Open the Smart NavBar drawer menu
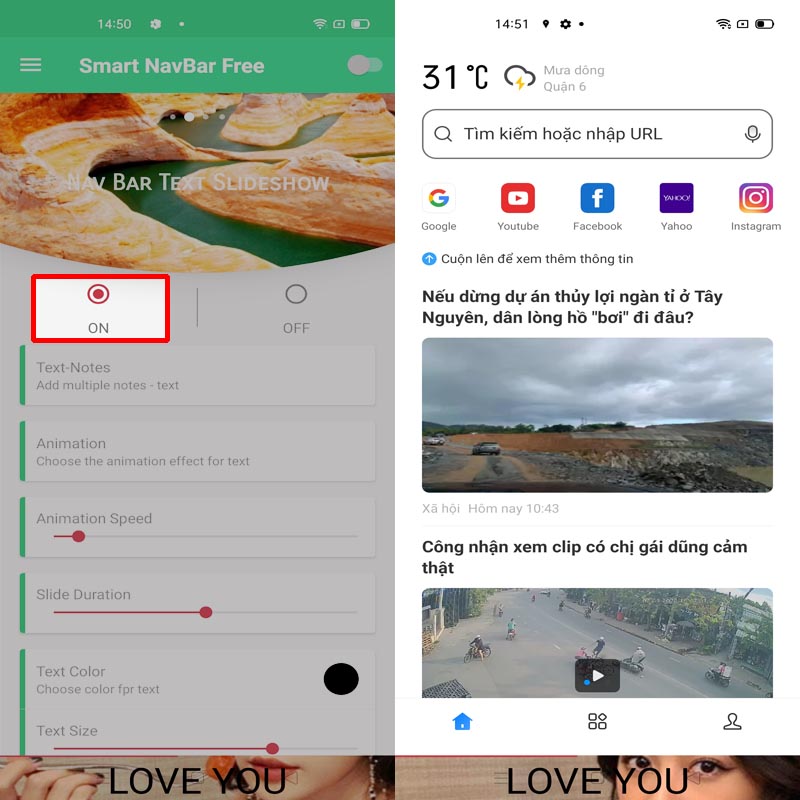 tap(31, 65)
